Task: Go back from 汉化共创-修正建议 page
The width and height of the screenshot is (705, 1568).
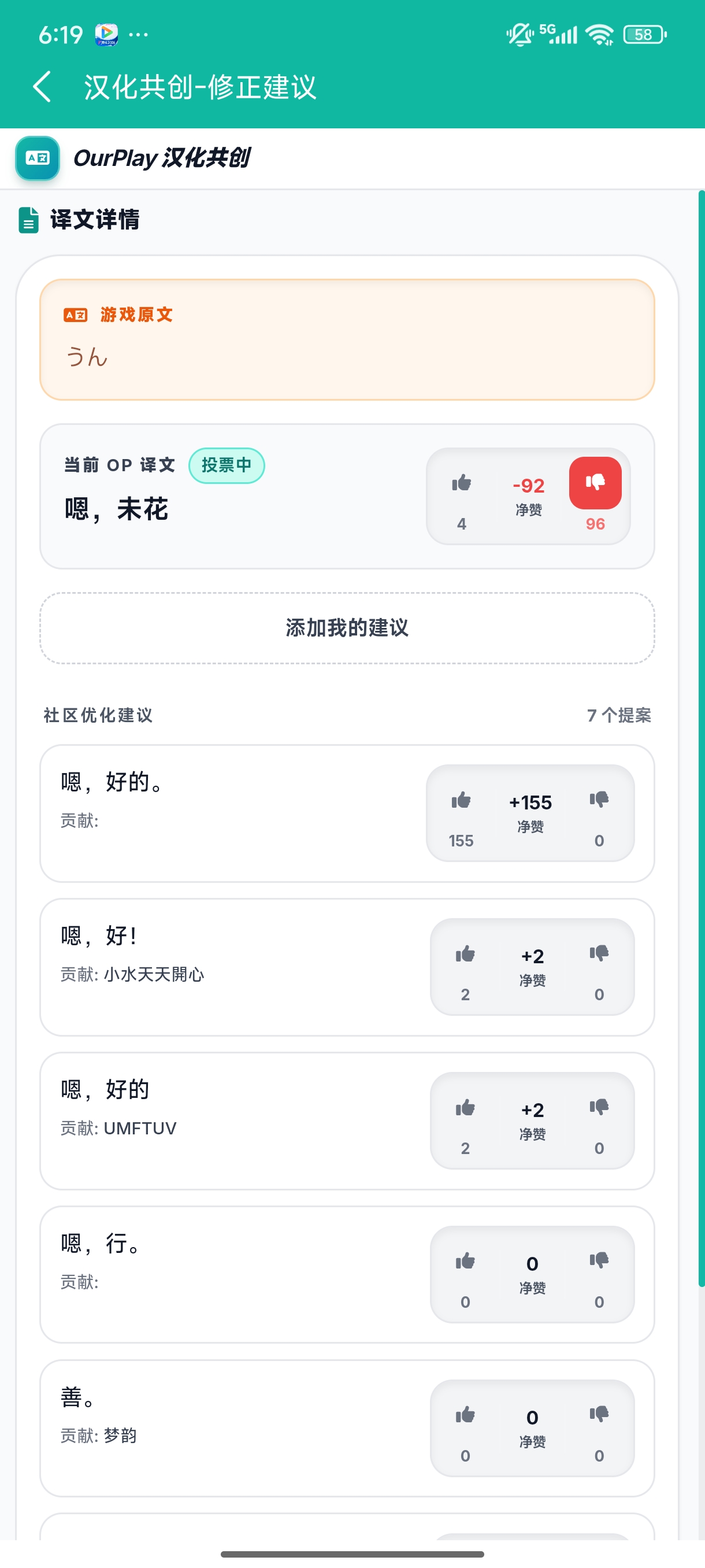Action: [42, 86]
